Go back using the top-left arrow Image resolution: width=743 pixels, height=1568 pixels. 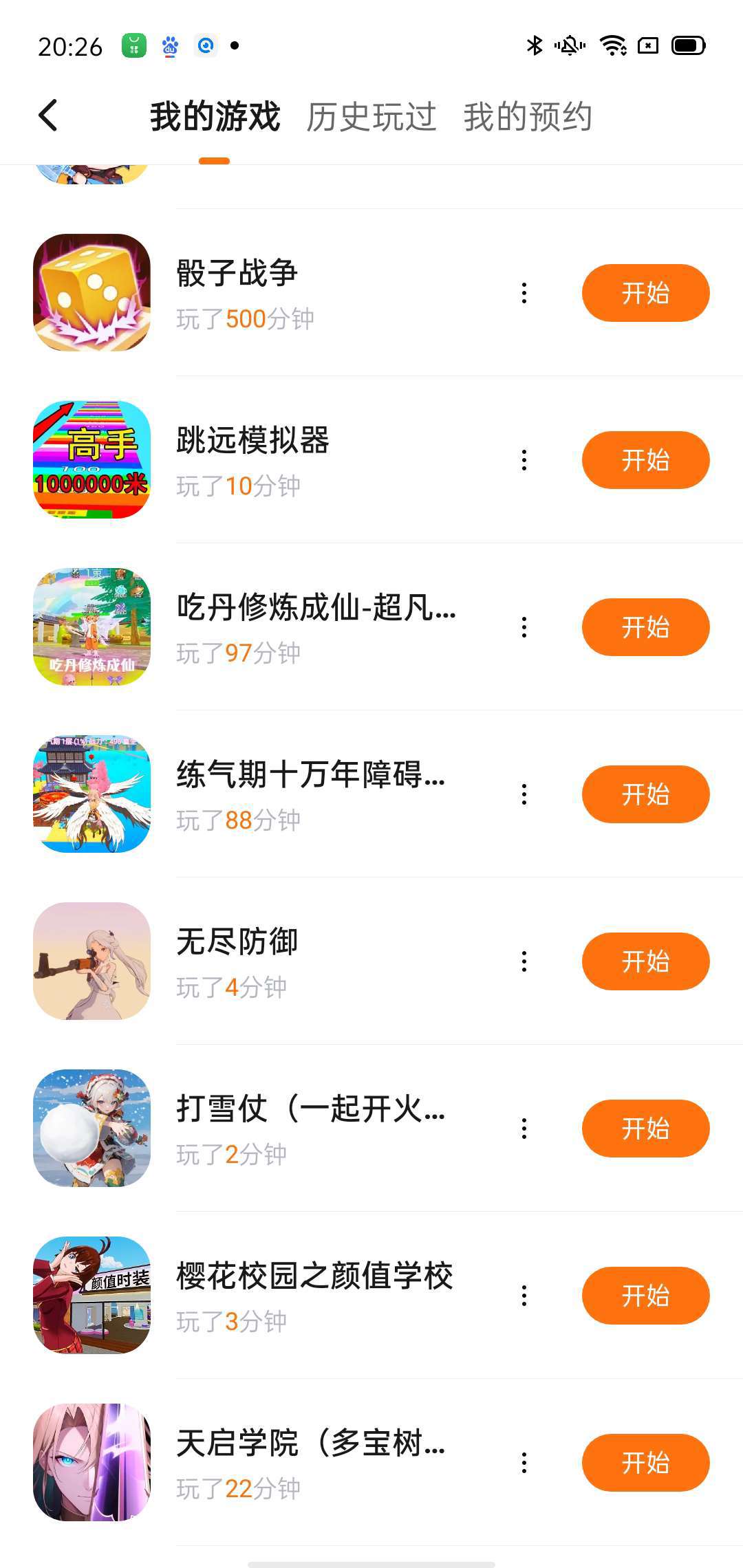48,116
